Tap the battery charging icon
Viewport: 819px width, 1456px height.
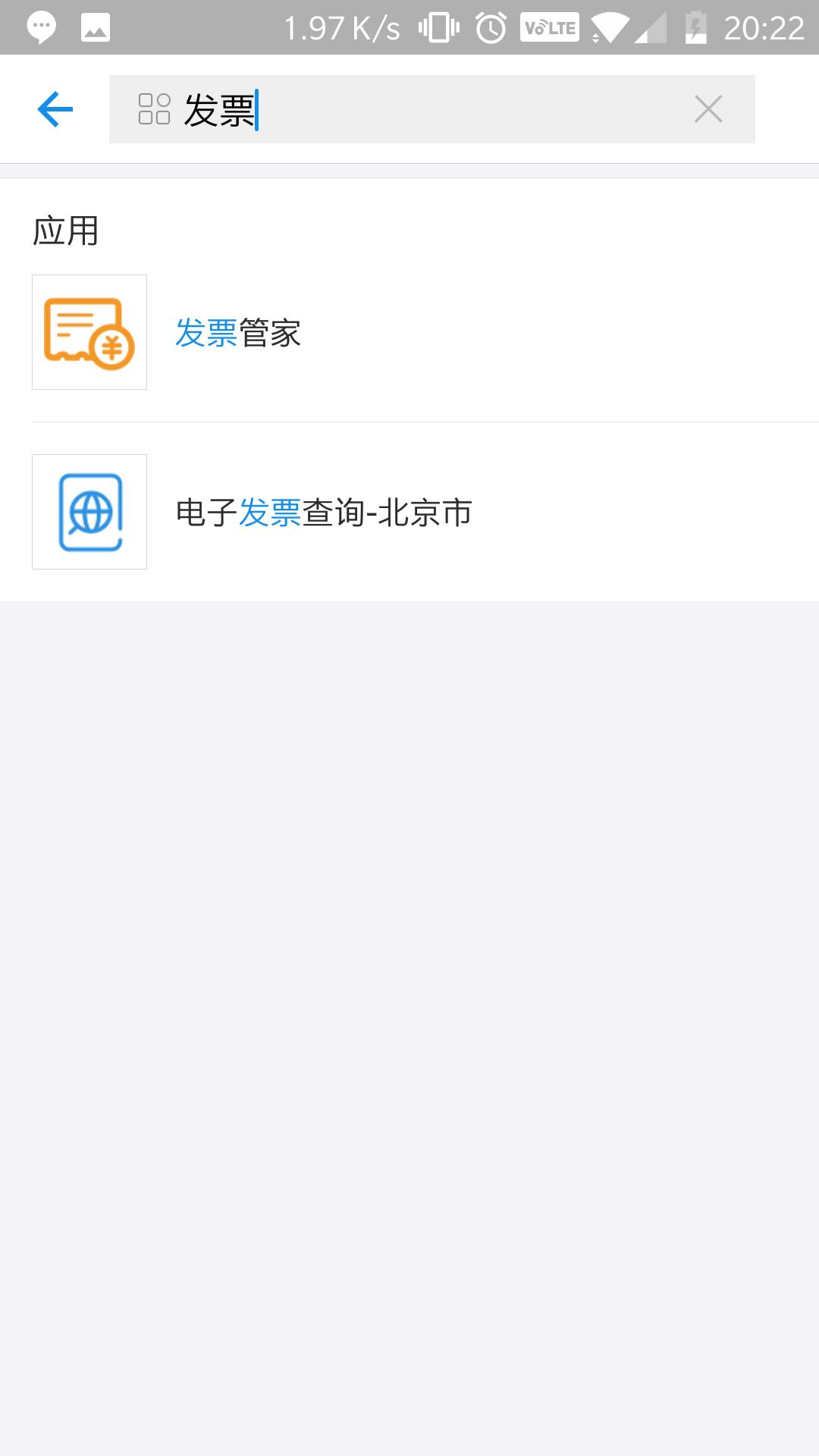pyautogui.click(x=695, y=27)
